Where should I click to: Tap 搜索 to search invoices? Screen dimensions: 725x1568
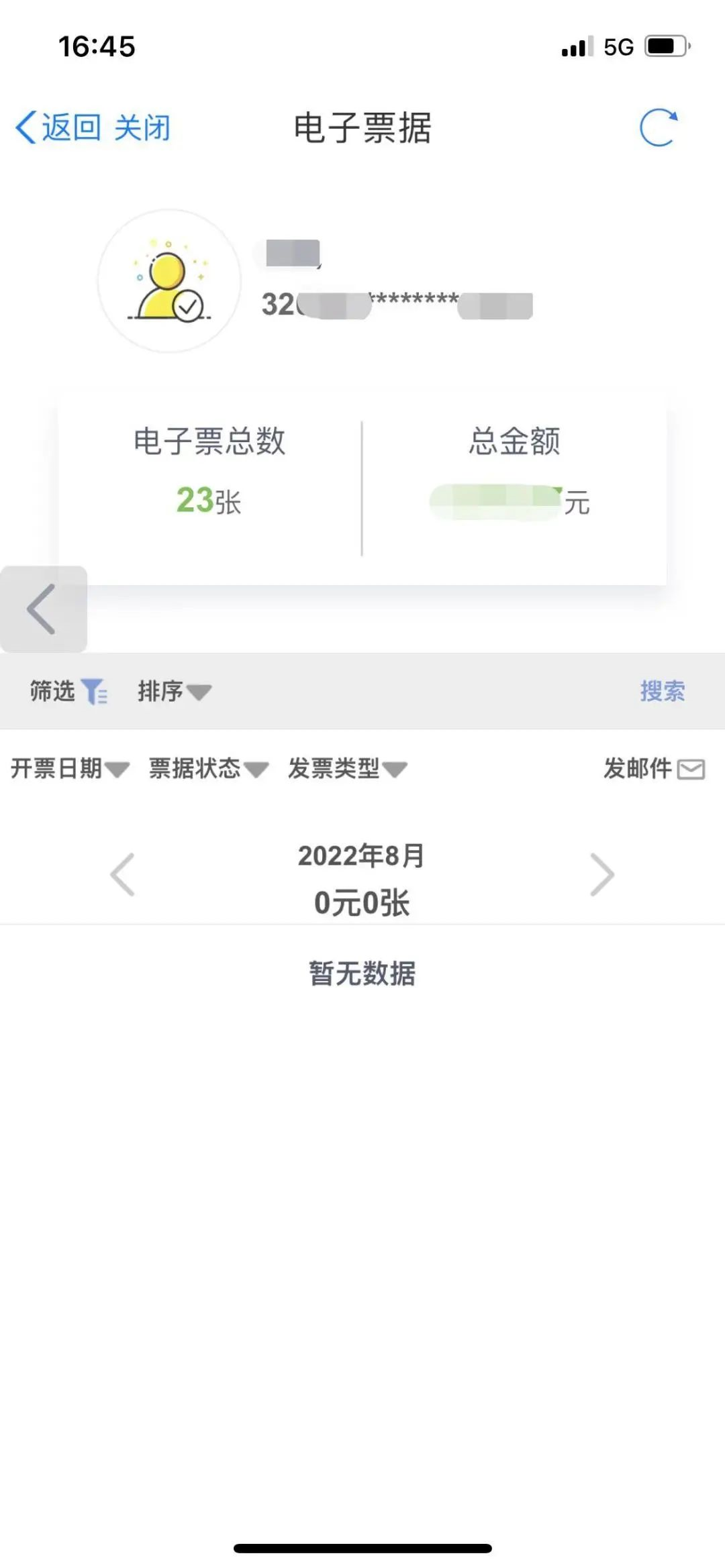(x=662, y=691)
